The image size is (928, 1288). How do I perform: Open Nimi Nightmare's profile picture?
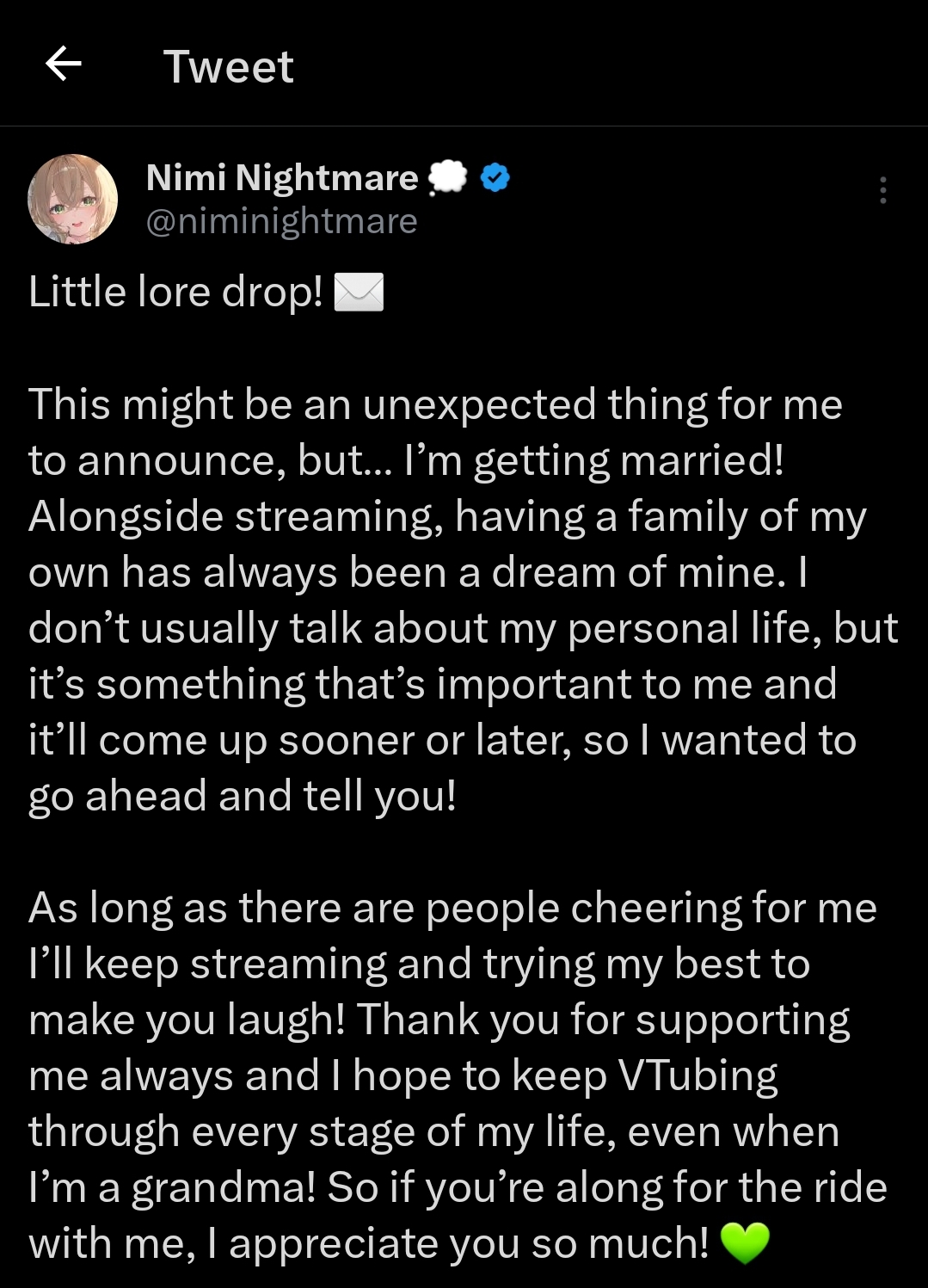coord(73,199)
